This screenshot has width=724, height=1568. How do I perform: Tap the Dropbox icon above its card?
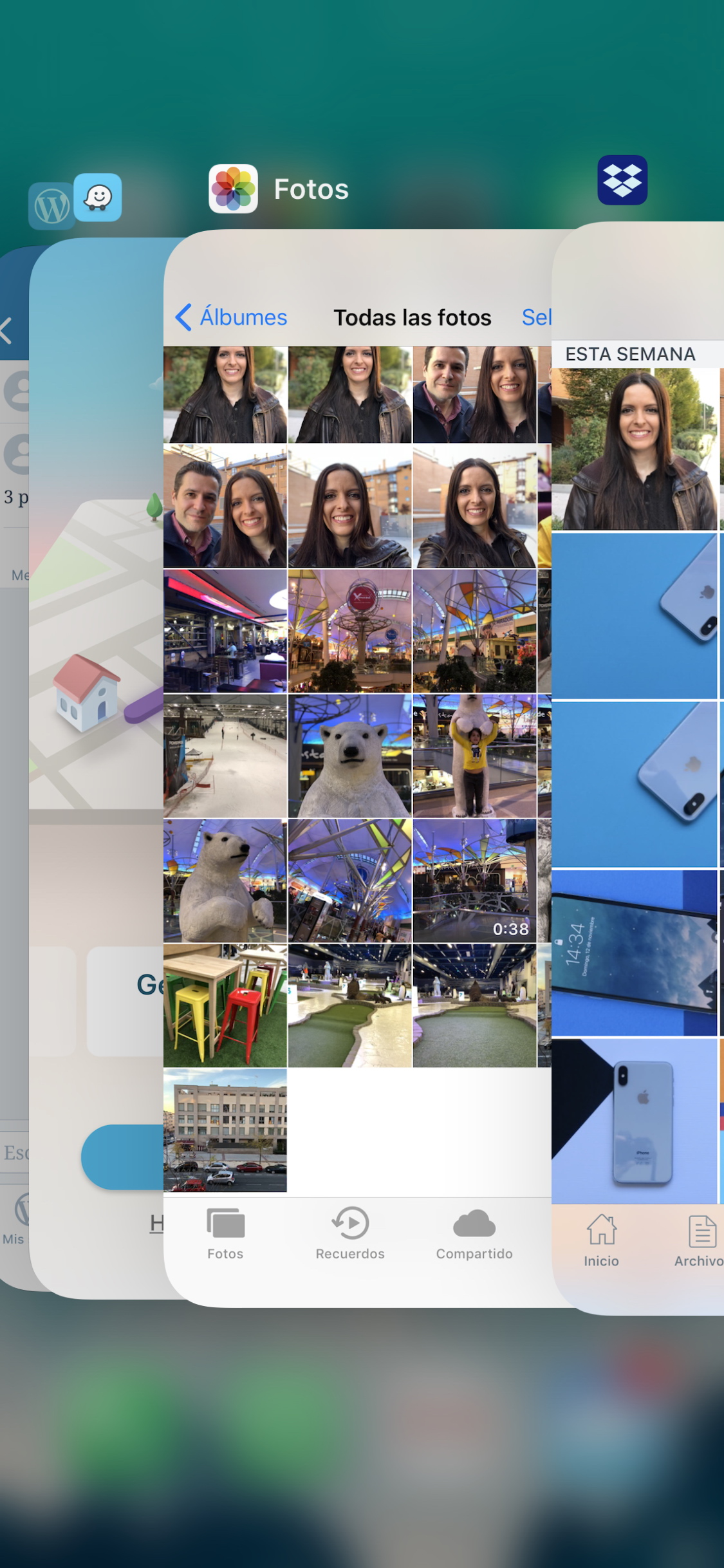[x=622, y=180]
